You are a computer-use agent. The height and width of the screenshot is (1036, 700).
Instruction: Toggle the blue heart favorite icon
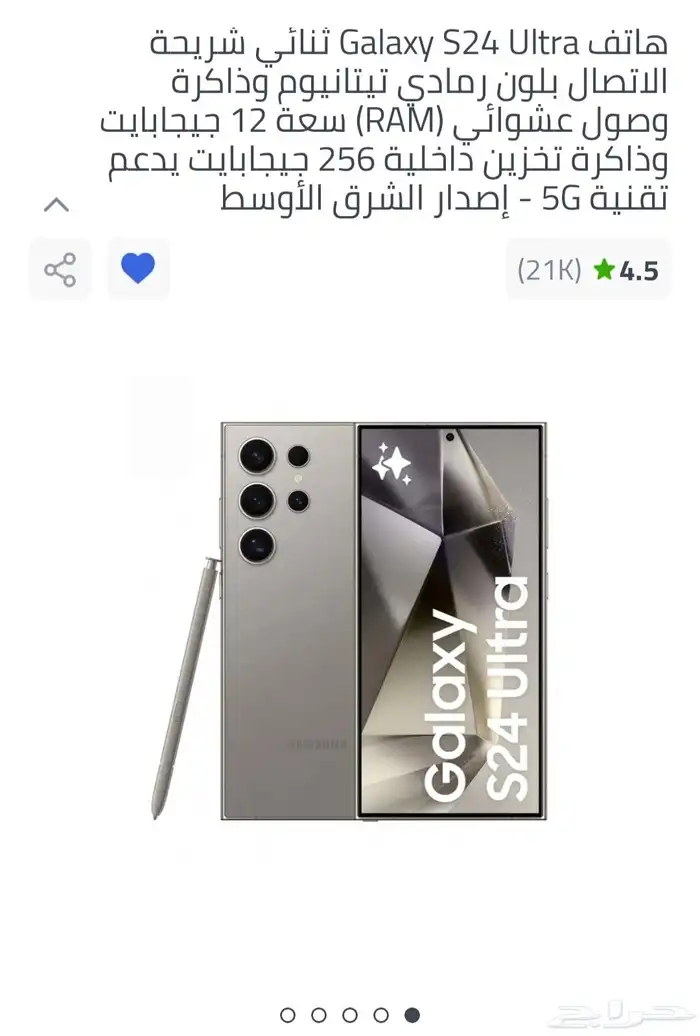coord(138,269)
